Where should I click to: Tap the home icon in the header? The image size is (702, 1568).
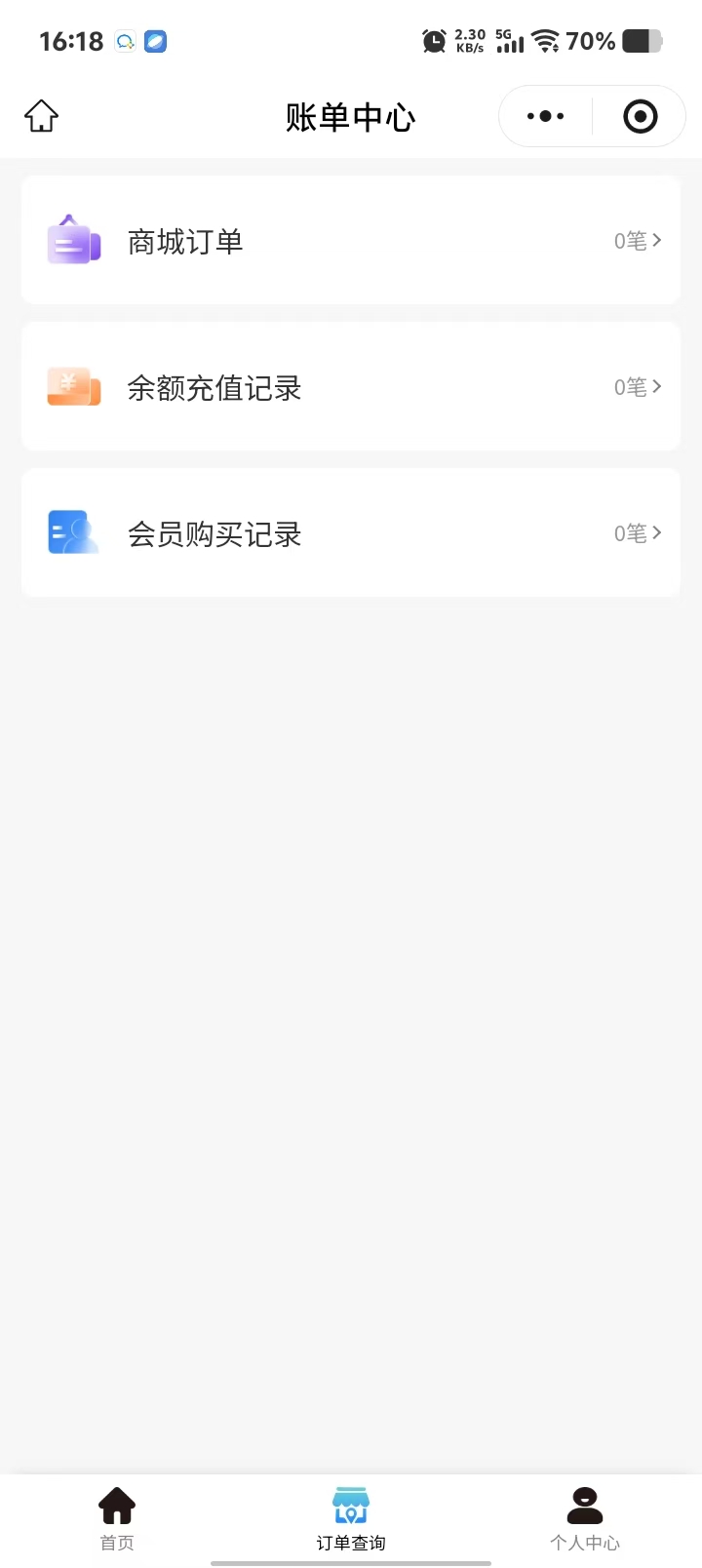[41, 116]
